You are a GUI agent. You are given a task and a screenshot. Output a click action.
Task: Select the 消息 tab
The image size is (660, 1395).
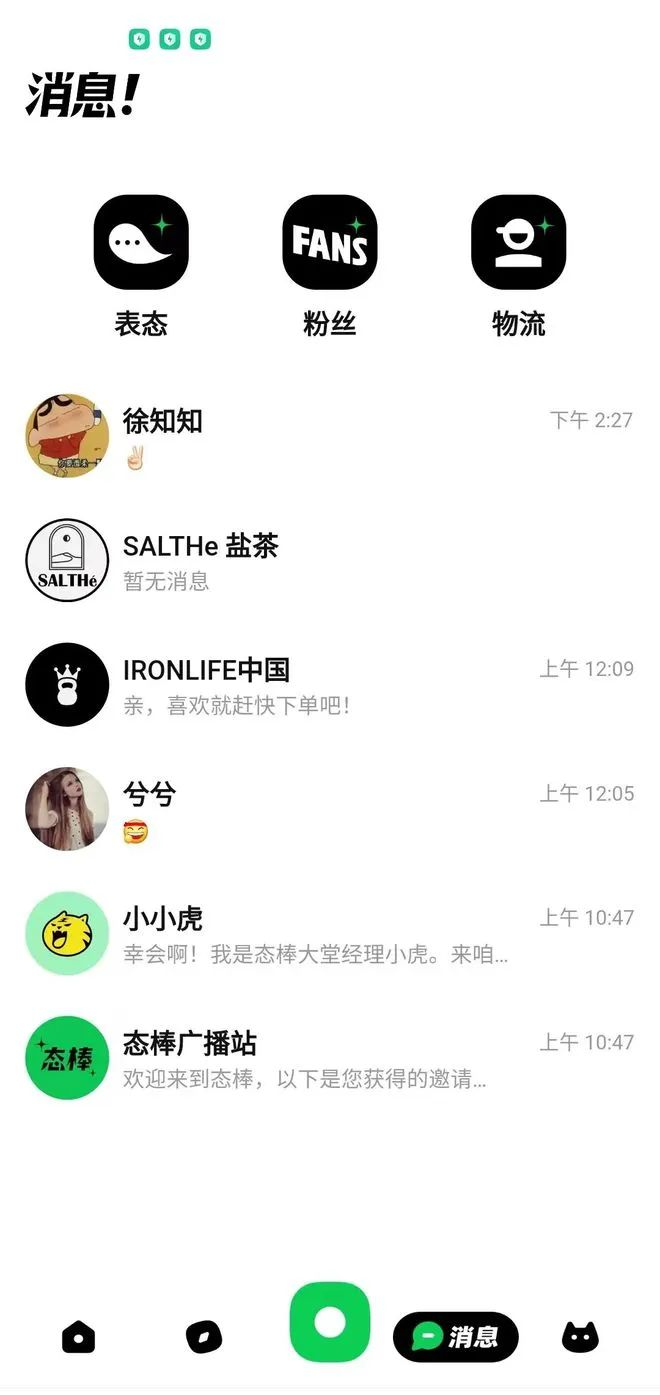pyautogui.click(x=455, y=1336)
